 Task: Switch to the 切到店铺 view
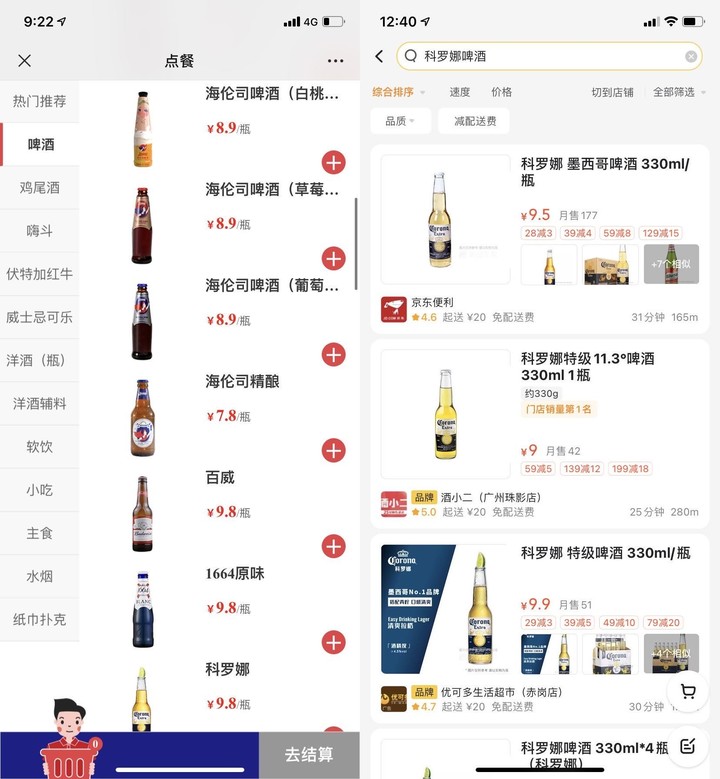coord(612,92)
